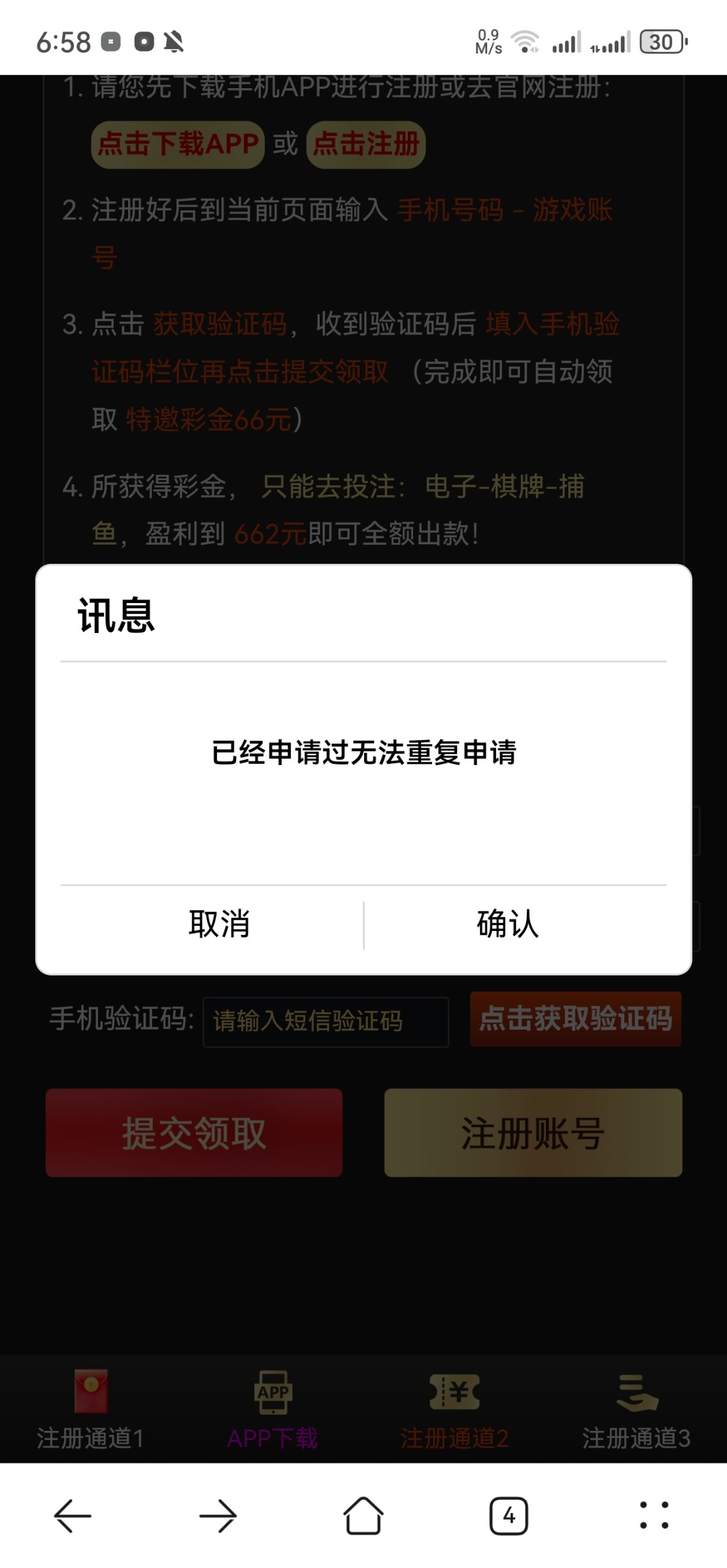Tap the 点击下载APP button
Image resolution: width=727 pixels, height=1568 pixels.
(x=178, y=144)
